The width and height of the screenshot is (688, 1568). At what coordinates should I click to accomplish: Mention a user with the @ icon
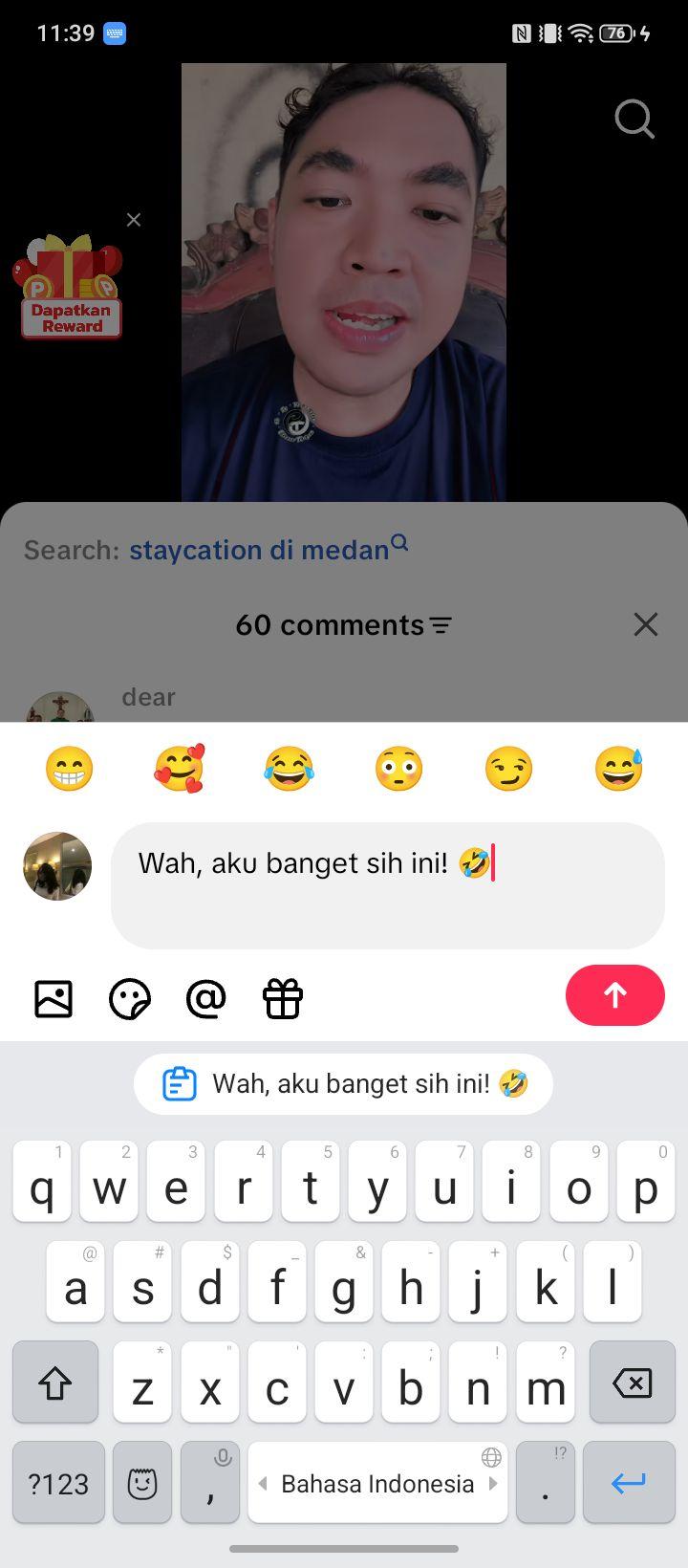click(x=206, y=999)
